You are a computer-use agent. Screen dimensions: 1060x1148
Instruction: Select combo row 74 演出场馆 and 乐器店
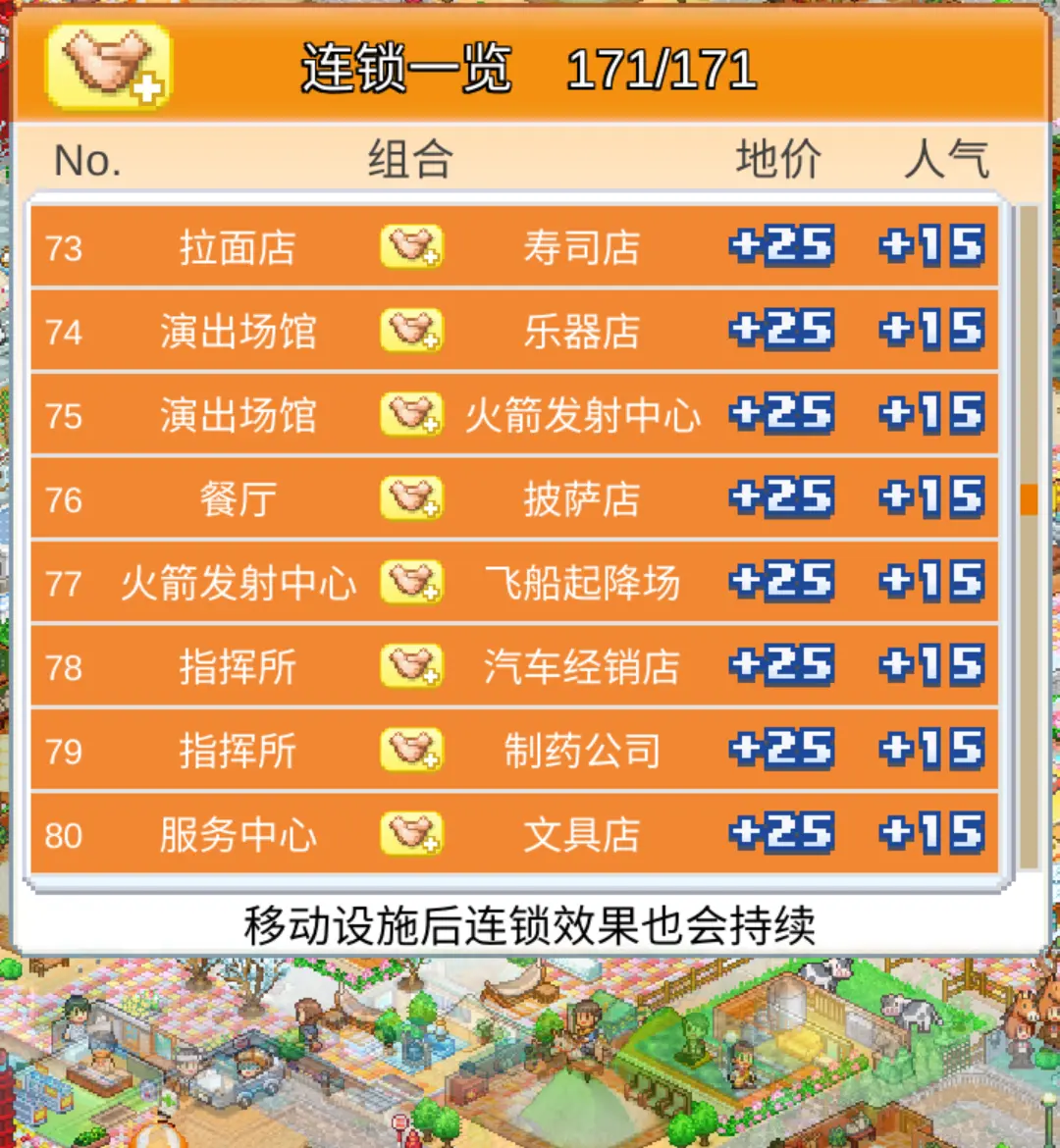pyautogui.click(x=514, y=332)
